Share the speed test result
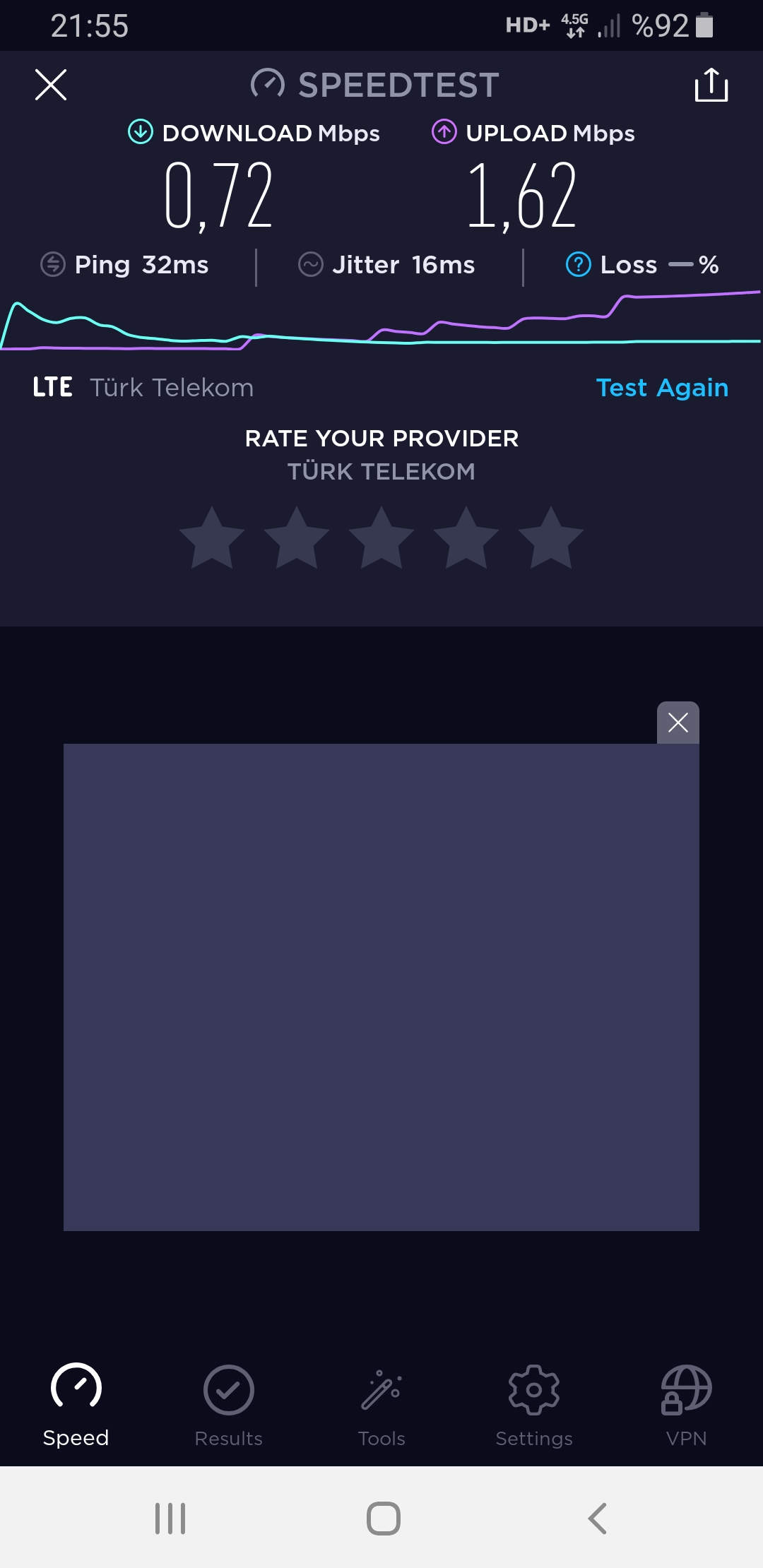The height and width of the screenshot is (1568, 763). pos(711,85)
